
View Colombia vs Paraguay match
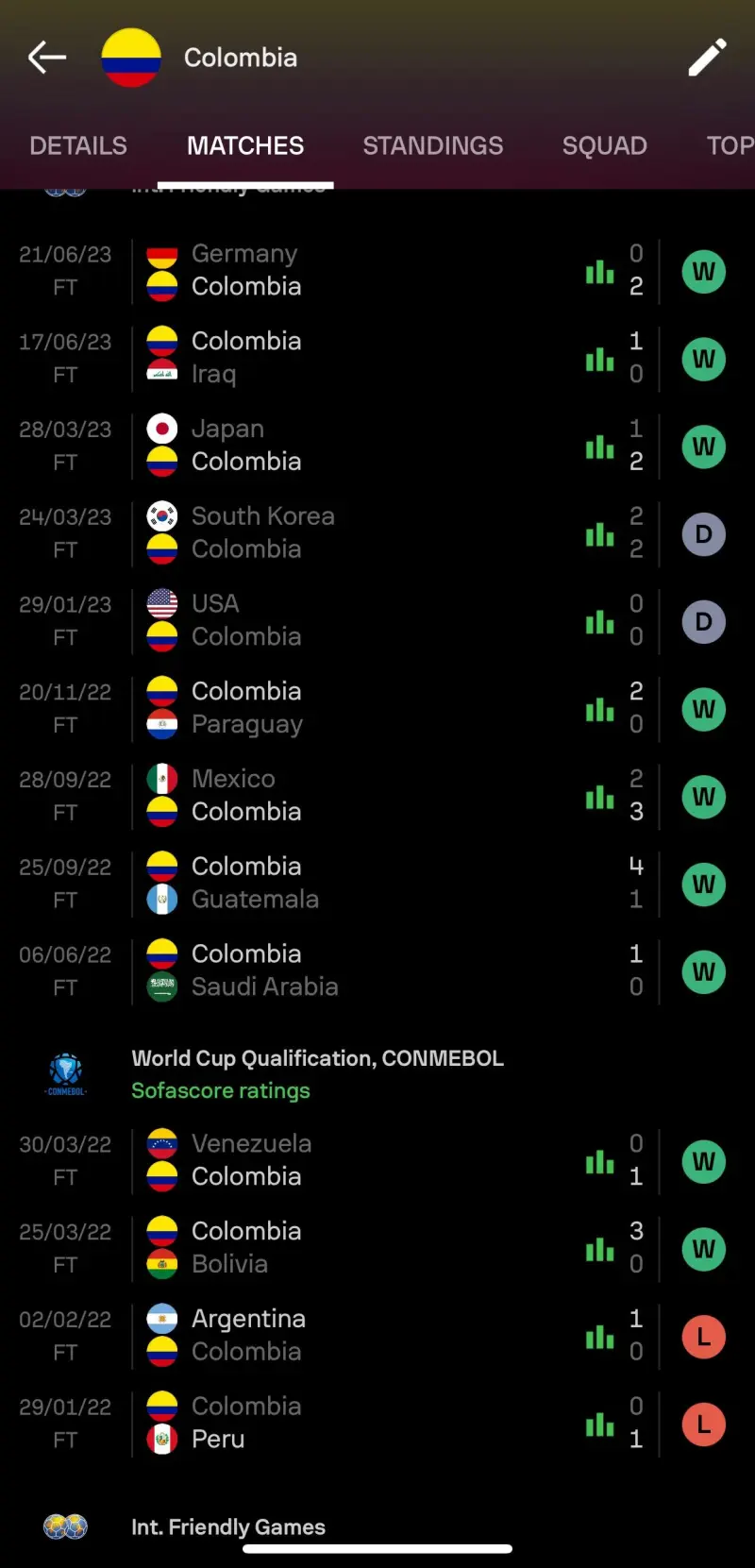[359, 708]
